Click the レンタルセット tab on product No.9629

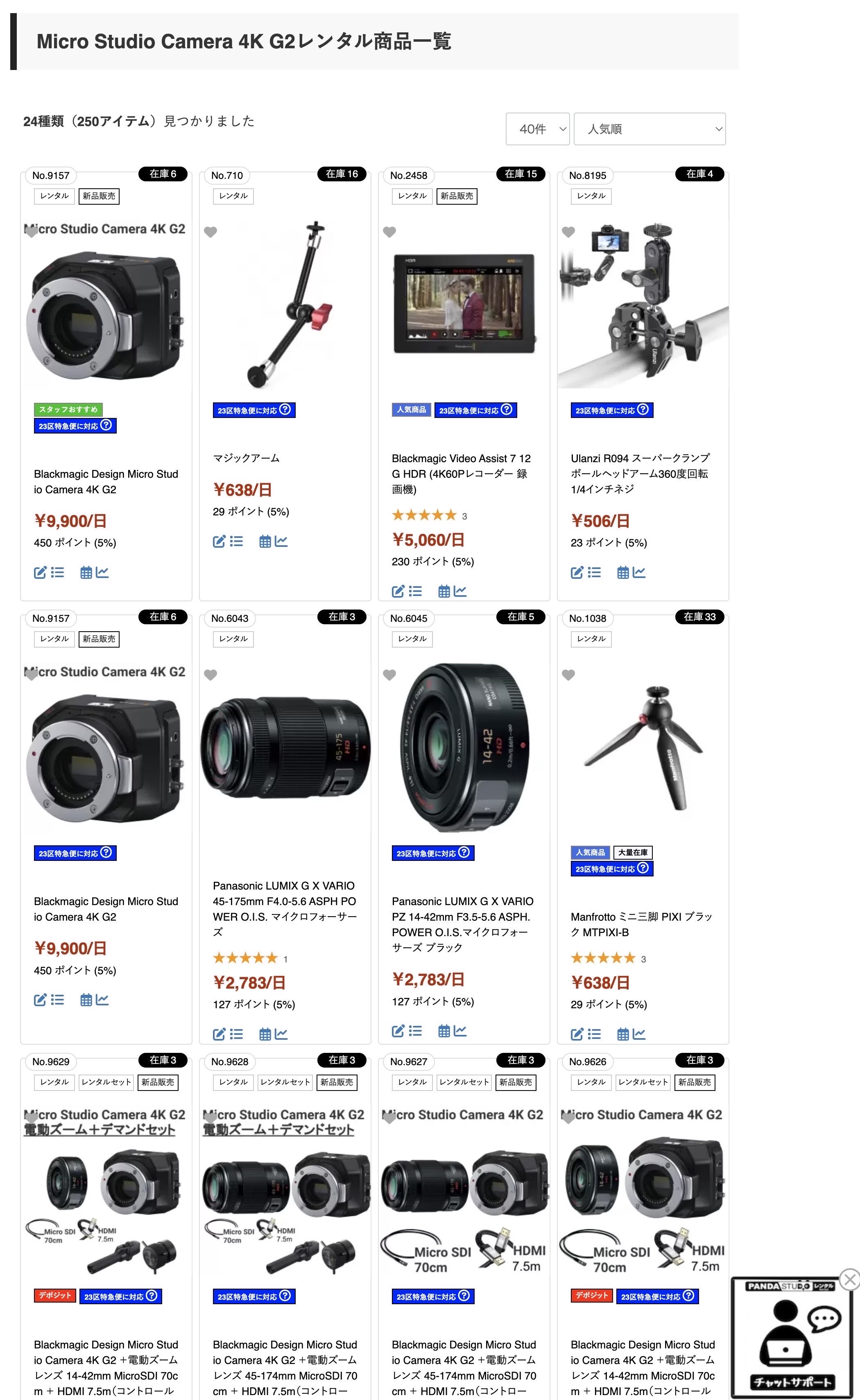click(106, 1082)
